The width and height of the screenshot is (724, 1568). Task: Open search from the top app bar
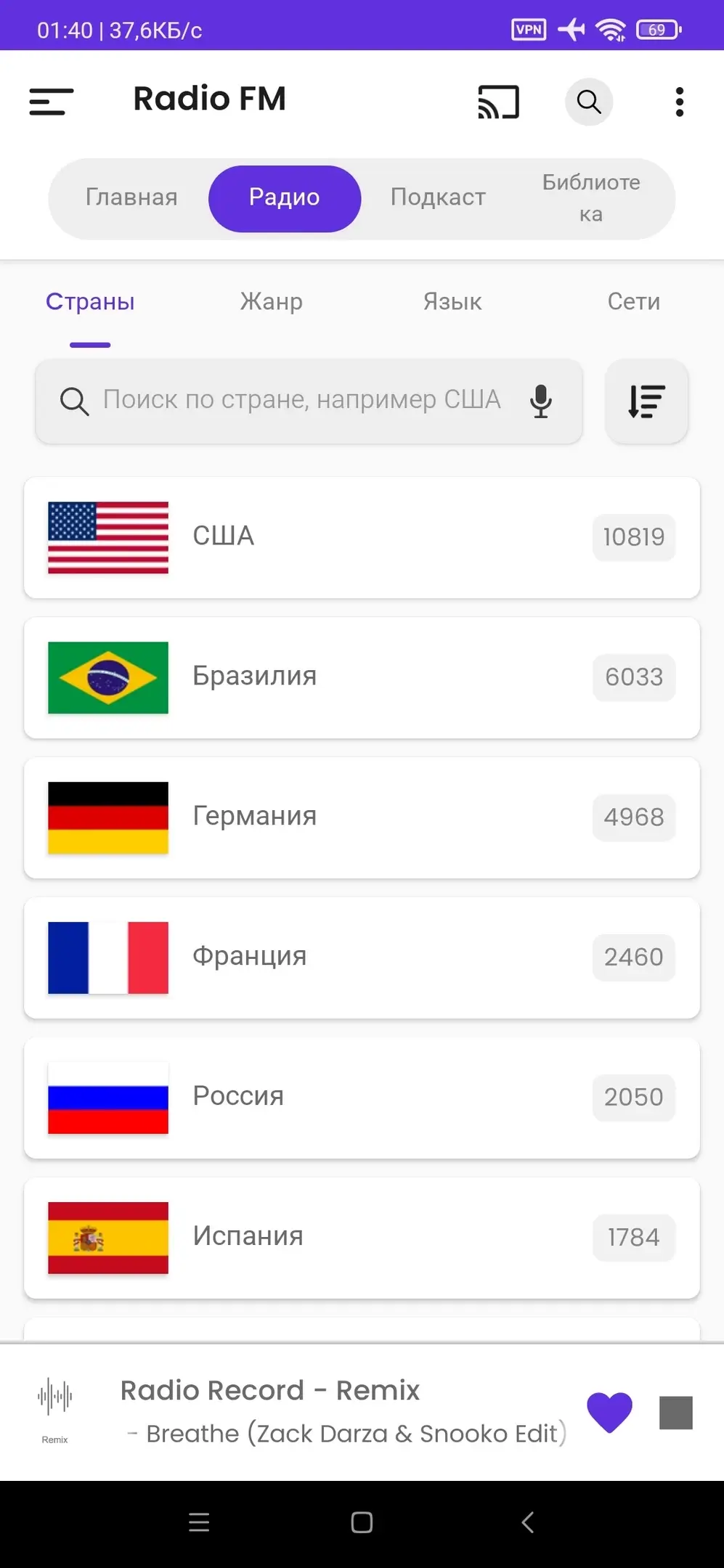click(x=589, y=102)
